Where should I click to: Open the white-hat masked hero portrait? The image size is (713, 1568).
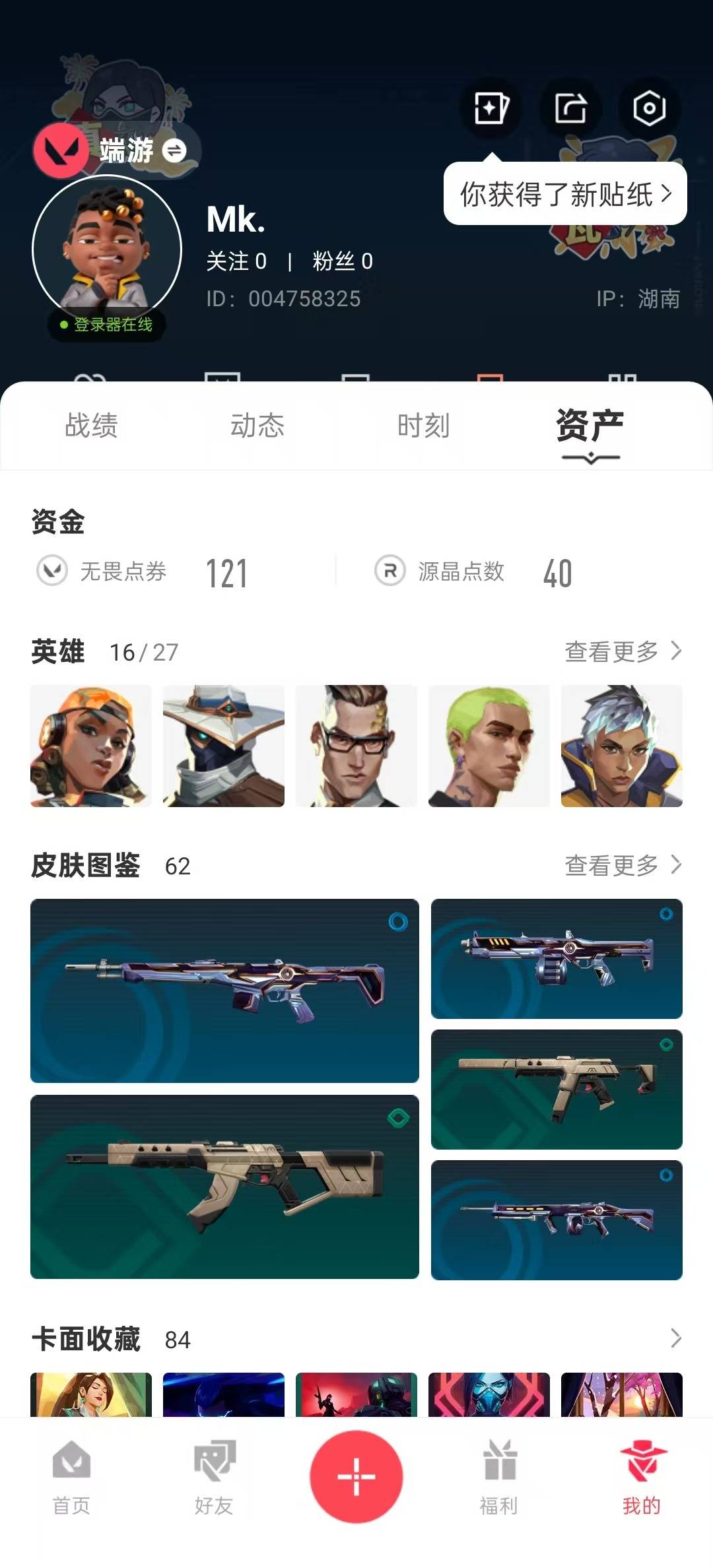(x=224, y=746)
